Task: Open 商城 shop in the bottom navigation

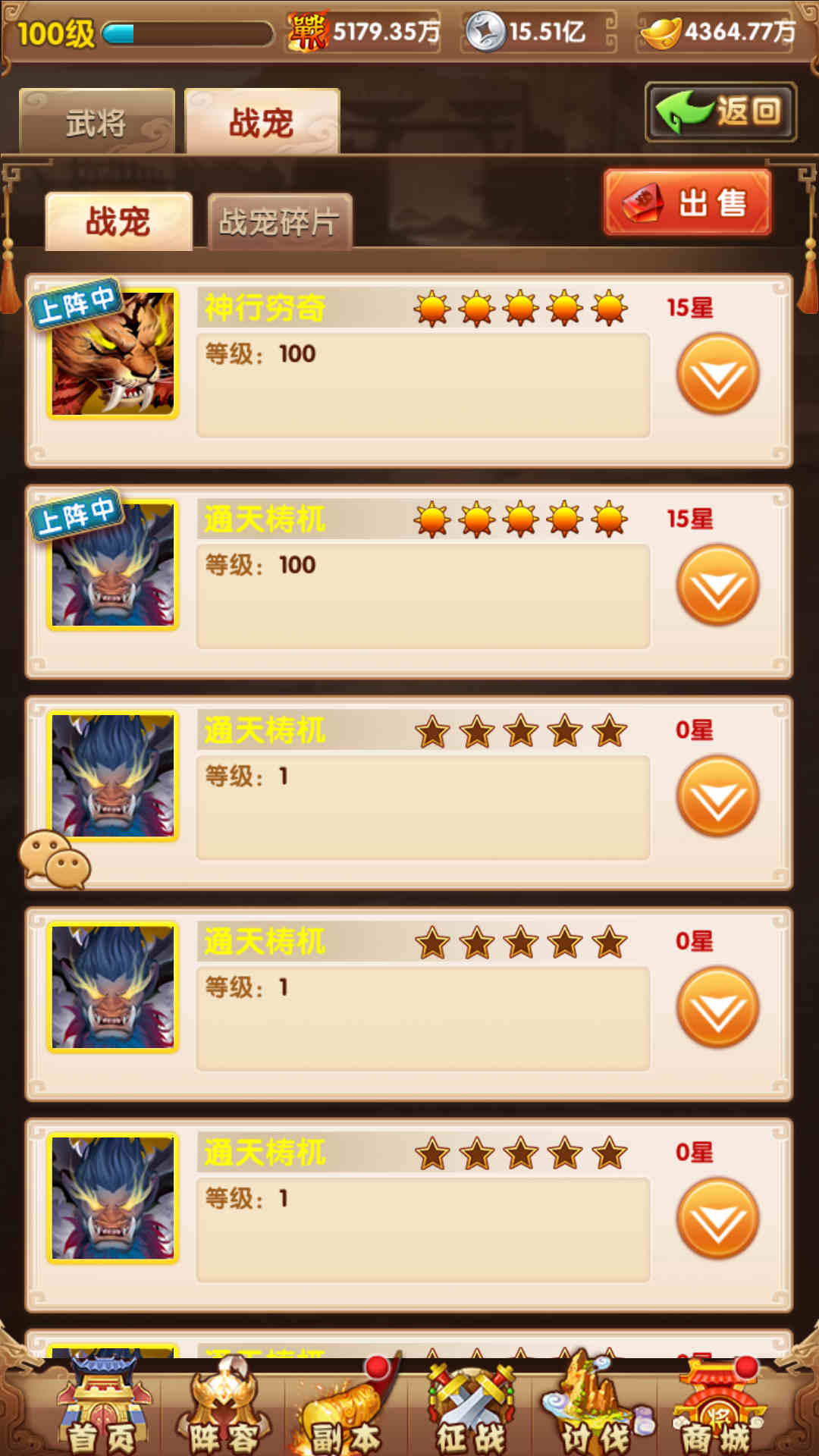Action: (716, 1410)
